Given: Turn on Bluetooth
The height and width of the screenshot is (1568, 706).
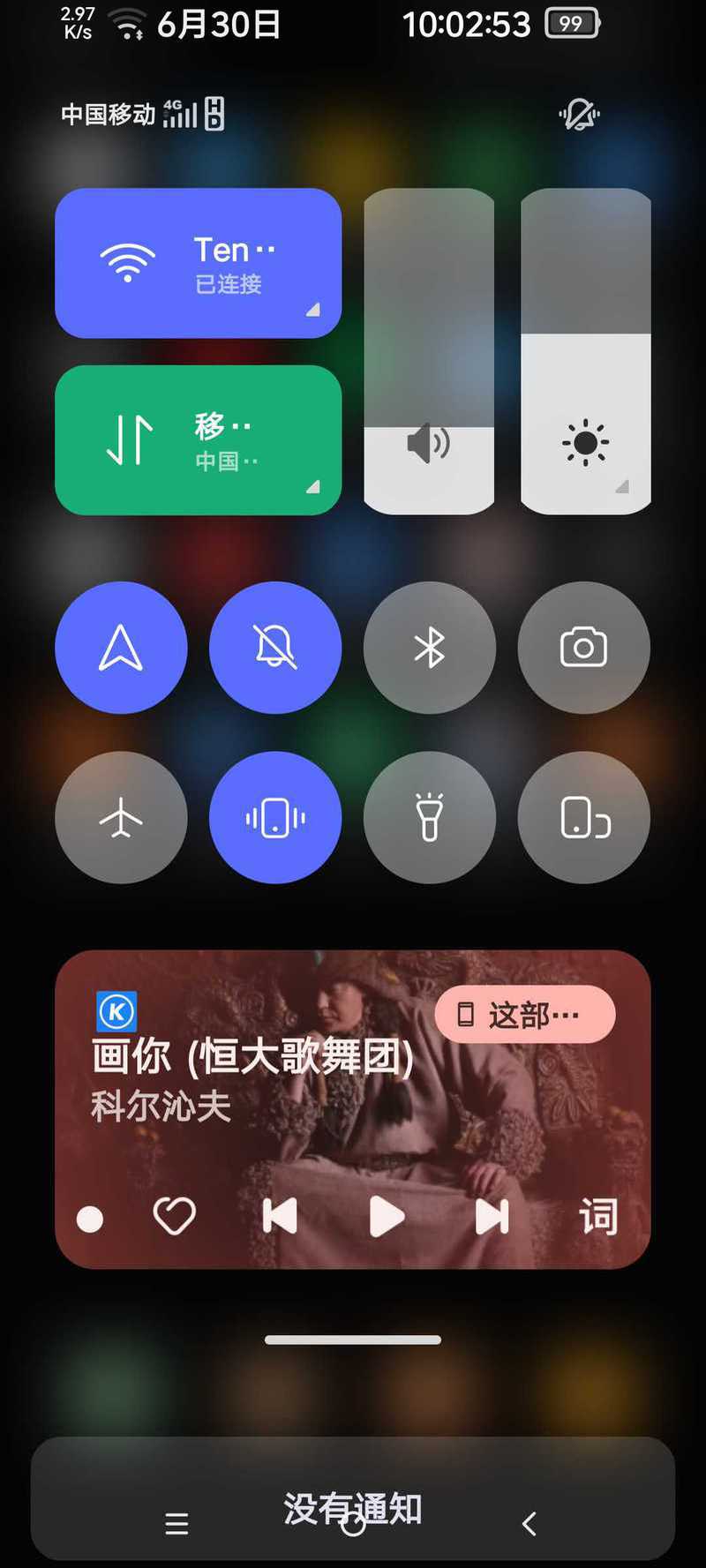Looking at the screenshot, I should coord(430,648).
